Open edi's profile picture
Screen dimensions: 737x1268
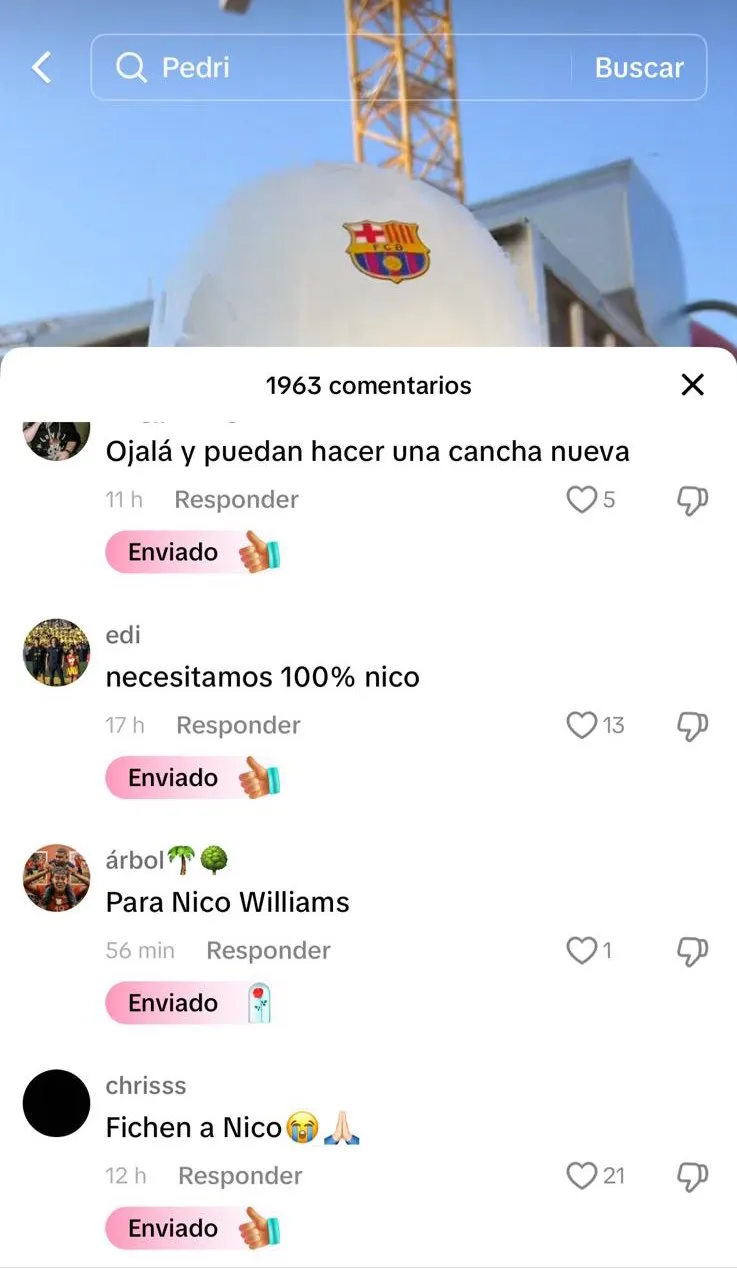pos(57,652)
